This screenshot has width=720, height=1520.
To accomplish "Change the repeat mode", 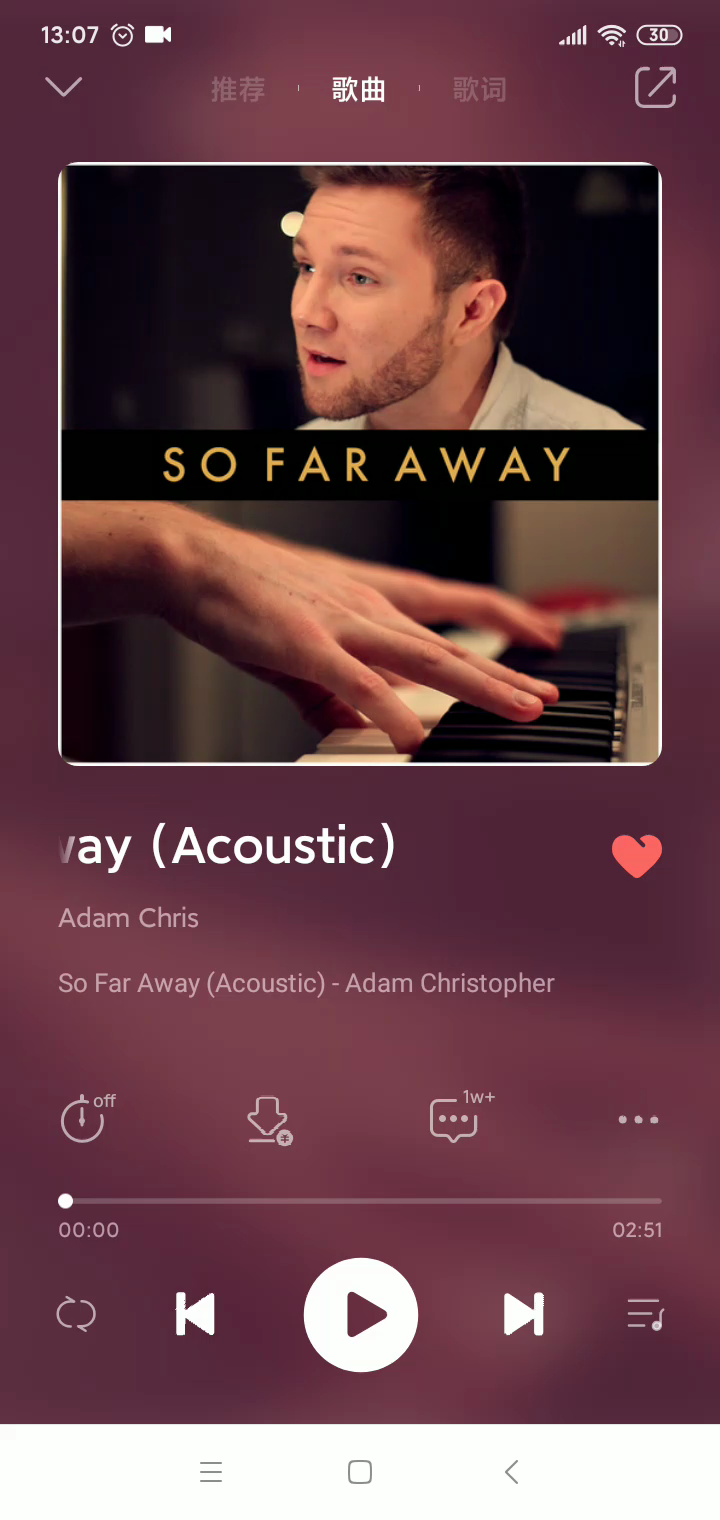I will [x=76, y=1314].
